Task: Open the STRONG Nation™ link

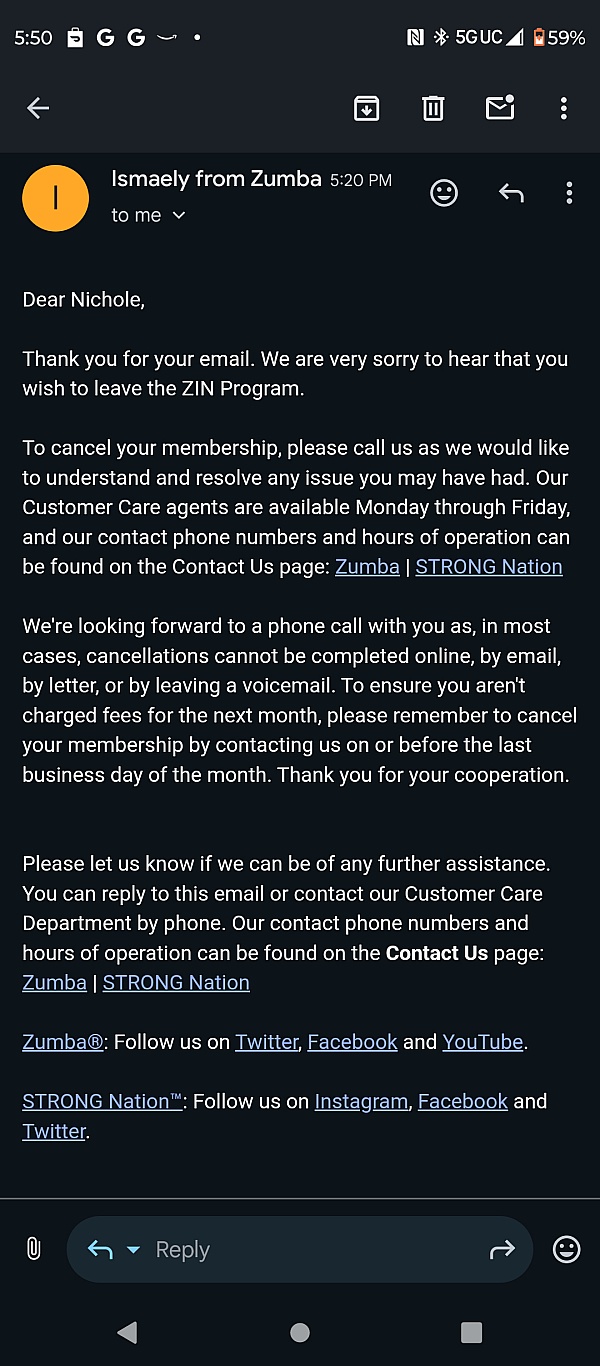Action: (102, 1101)
